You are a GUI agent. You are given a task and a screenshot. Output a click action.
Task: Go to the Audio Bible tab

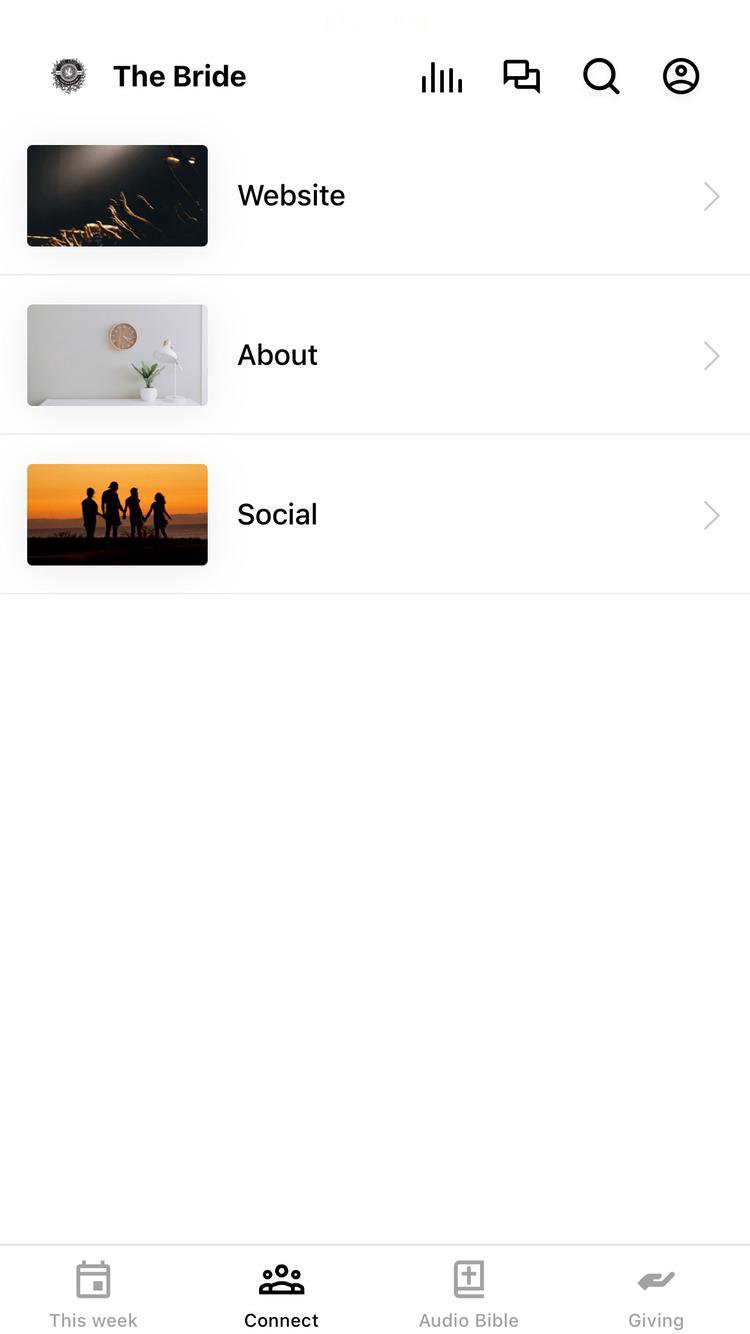(x=468, y=1294)
